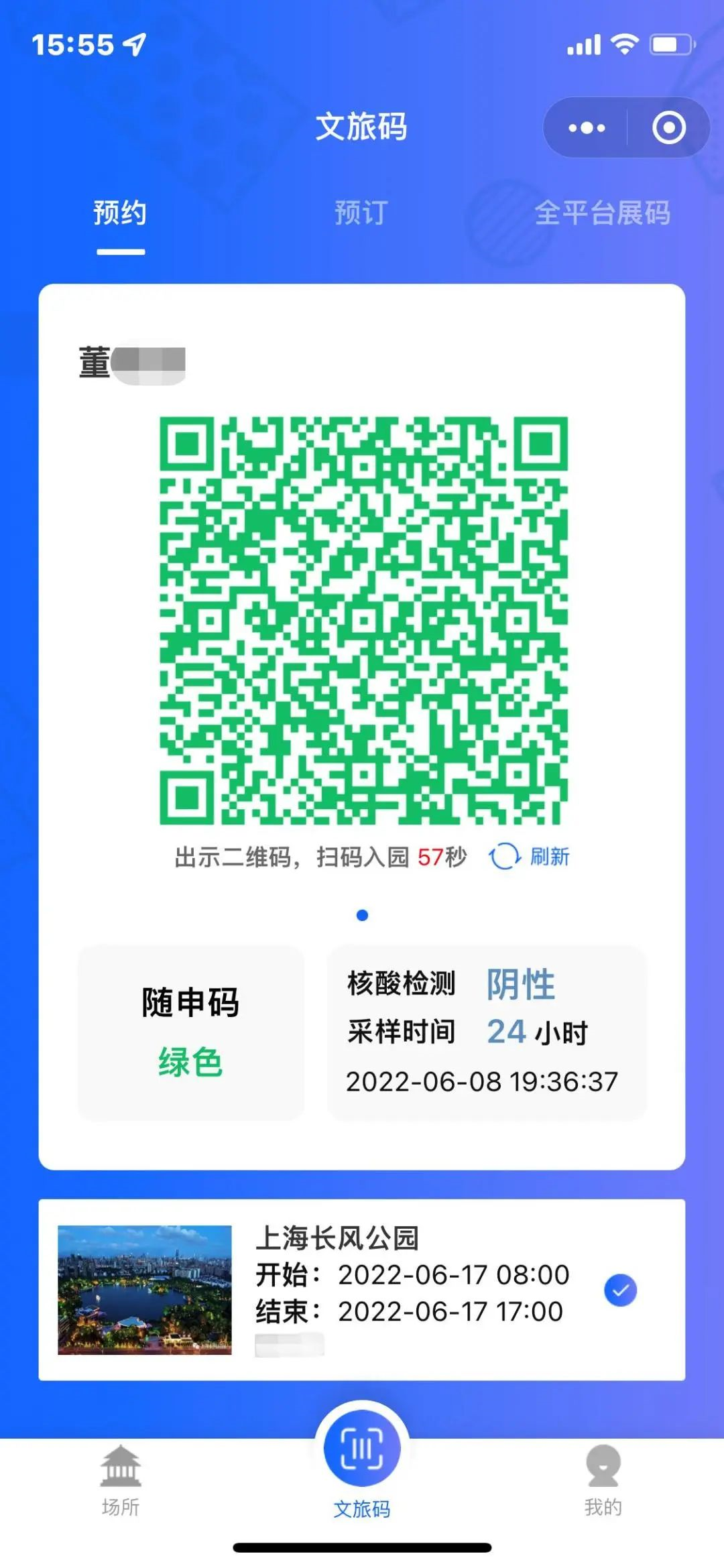Open the 我的 profile tab
The height and width of the screenshot is (1568, 724).
pos(603,1479)
